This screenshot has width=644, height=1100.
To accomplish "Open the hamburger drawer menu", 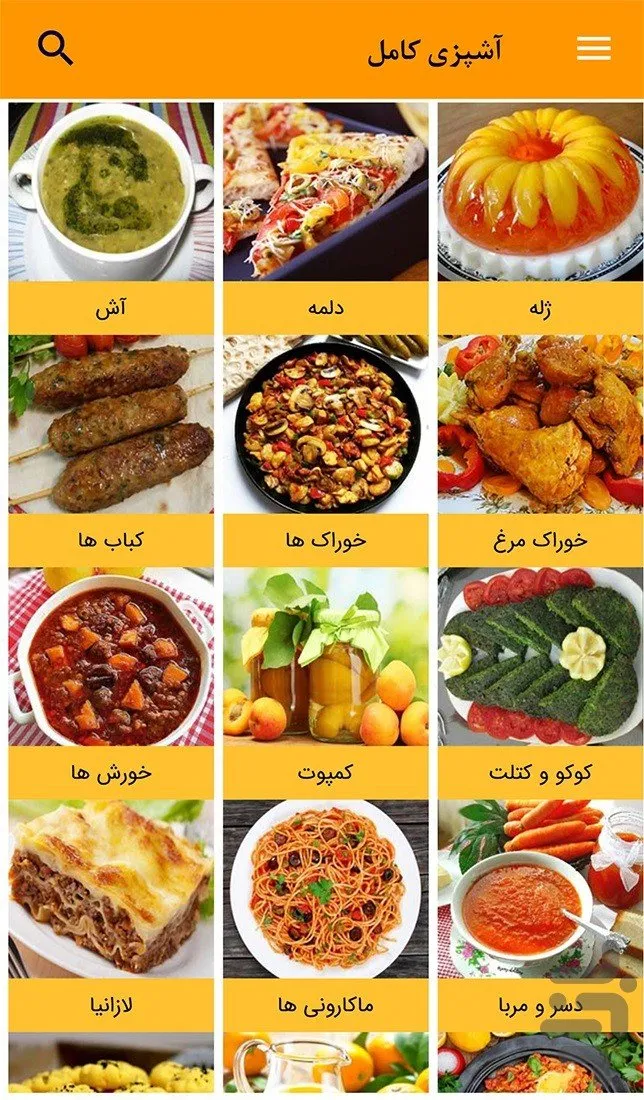I will pyautogui.click(x=593, y=48).
